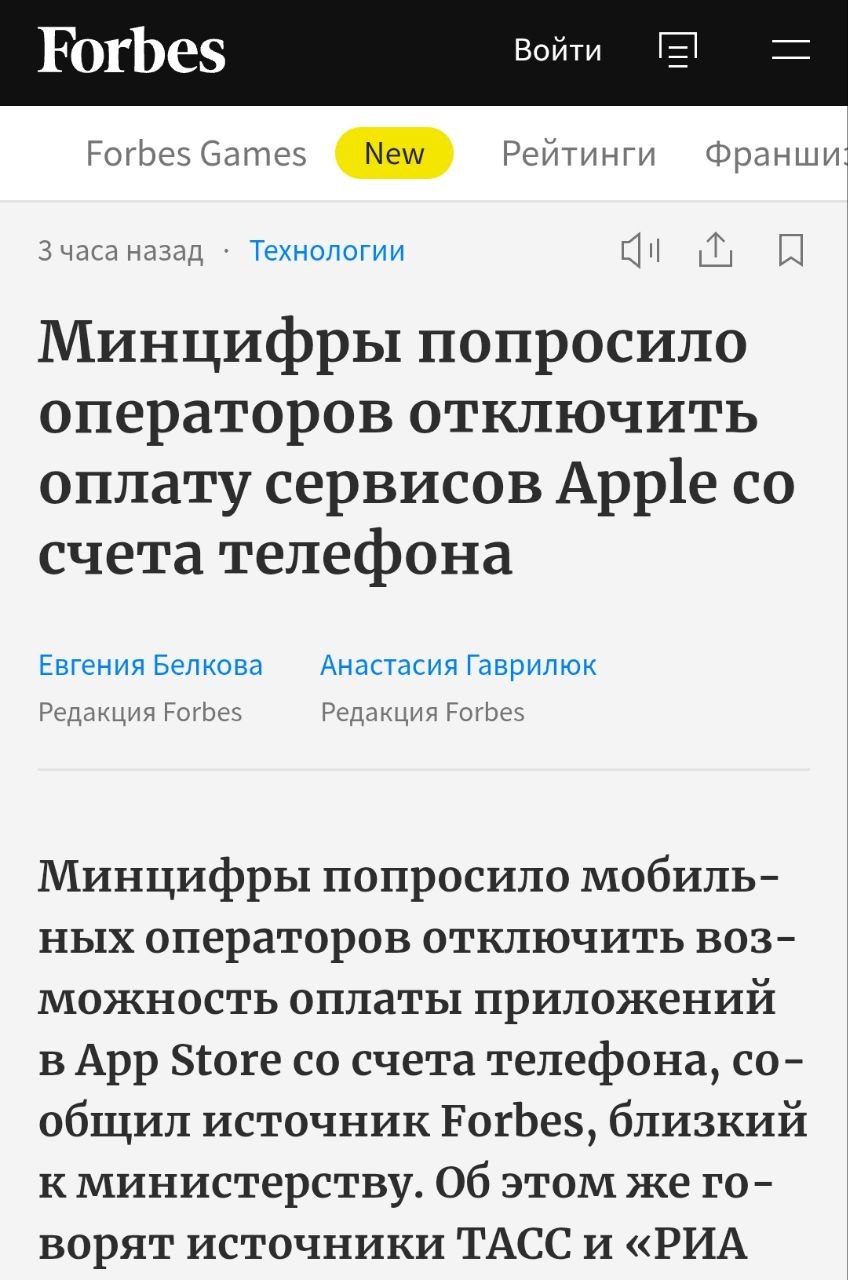Viewport: 848px width, 1280px height.
Task: Go to Forbes Games section
Action: (196, 154)
